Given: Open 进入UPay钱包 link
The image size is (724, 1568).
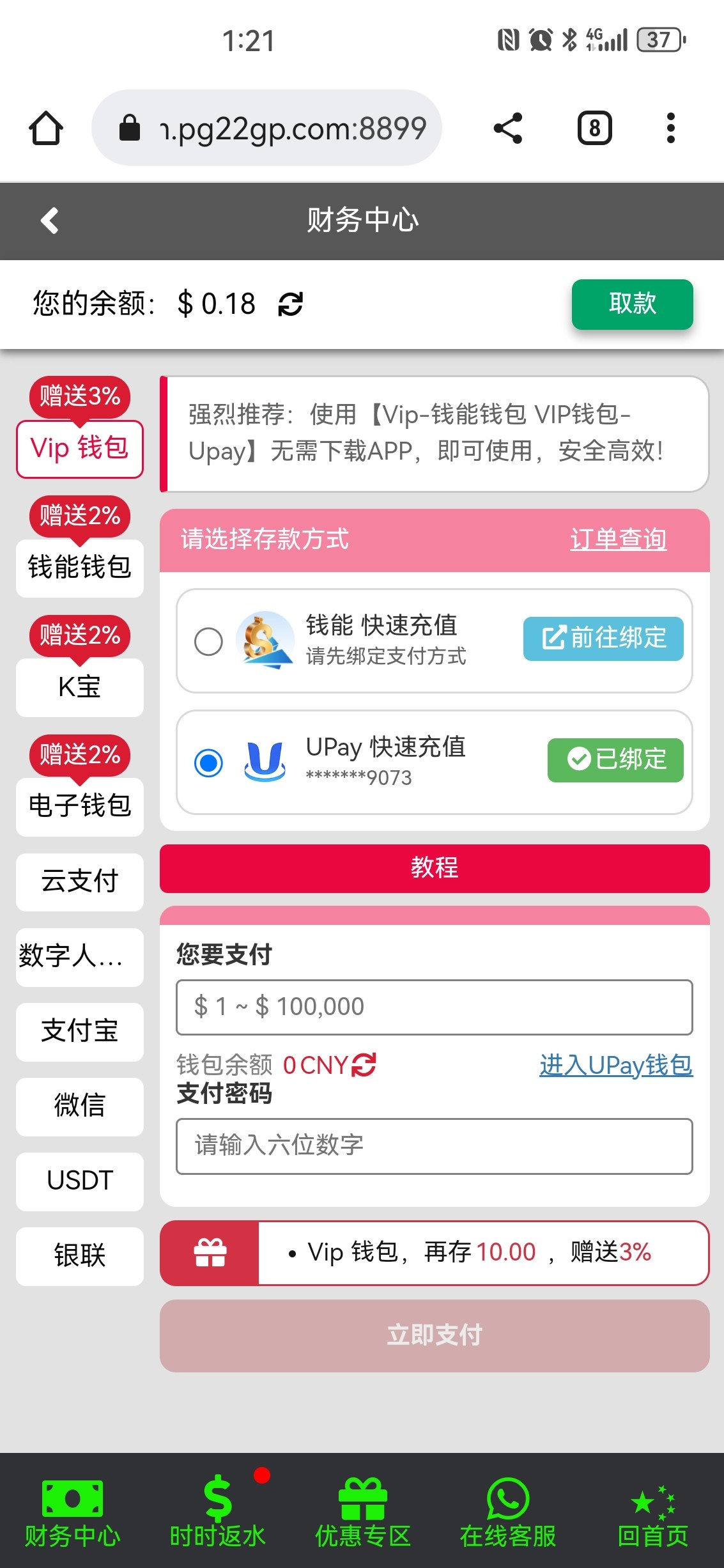Looking at the screenshot, I should coord(615,1065).
